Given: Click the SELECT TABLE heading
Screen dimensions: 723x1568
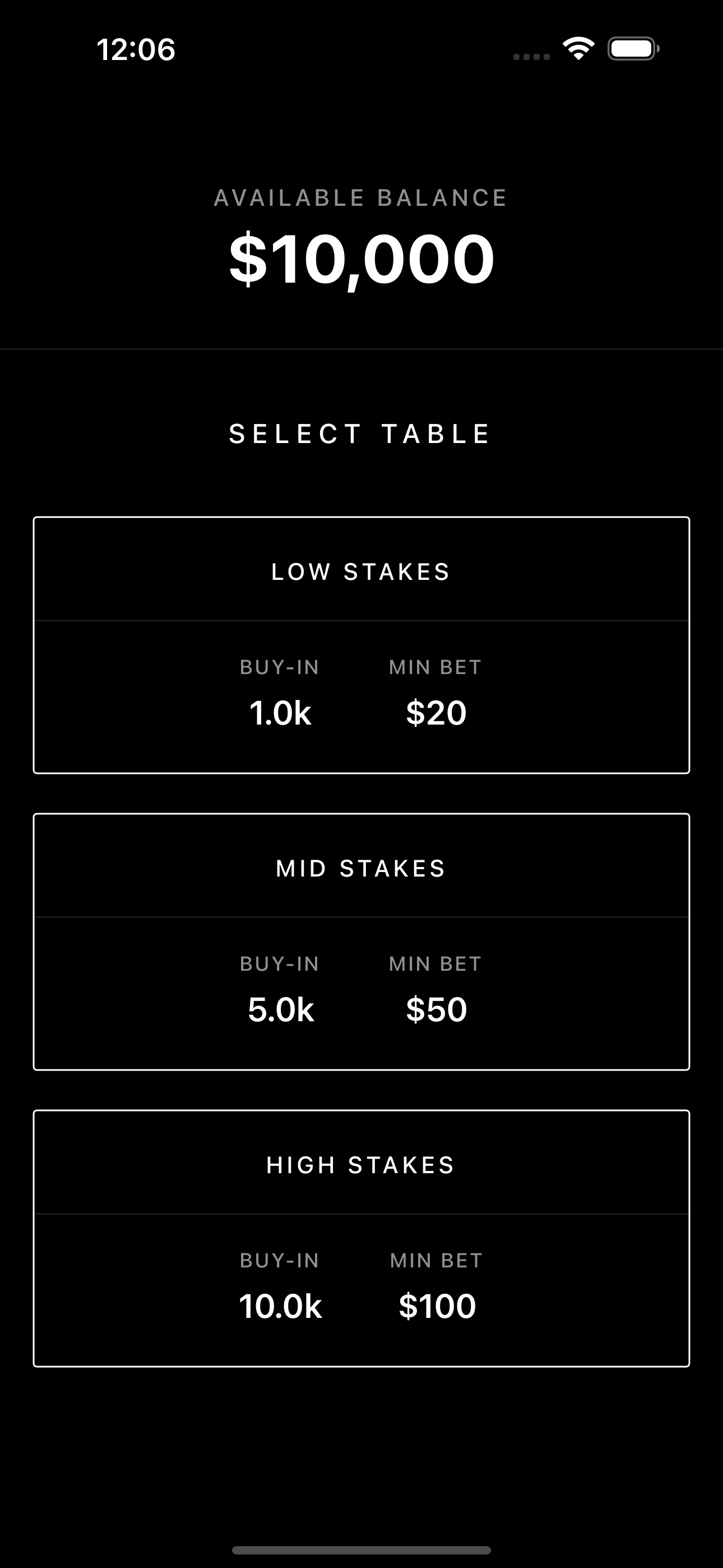Looking at the screenshot, I should coord(359,433).
